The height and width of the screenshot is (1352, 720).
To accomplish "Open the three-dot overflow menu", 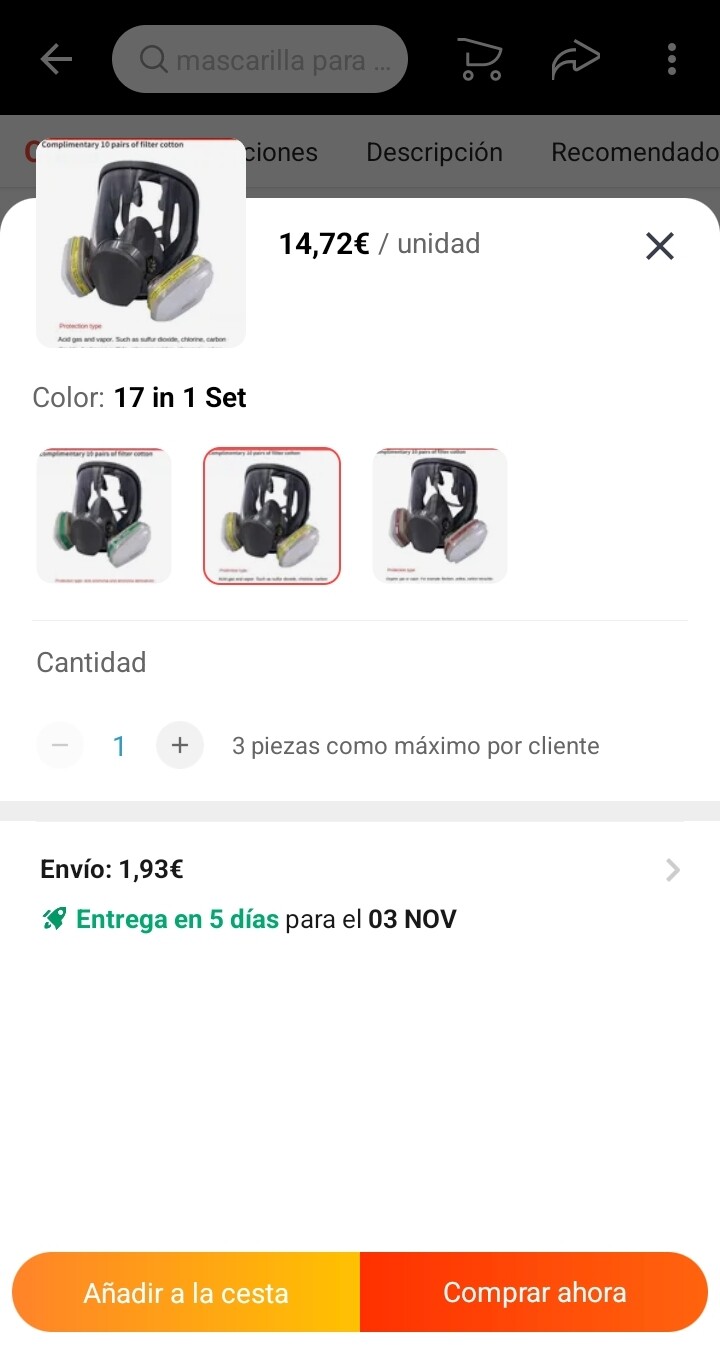I will coord(672,60).
